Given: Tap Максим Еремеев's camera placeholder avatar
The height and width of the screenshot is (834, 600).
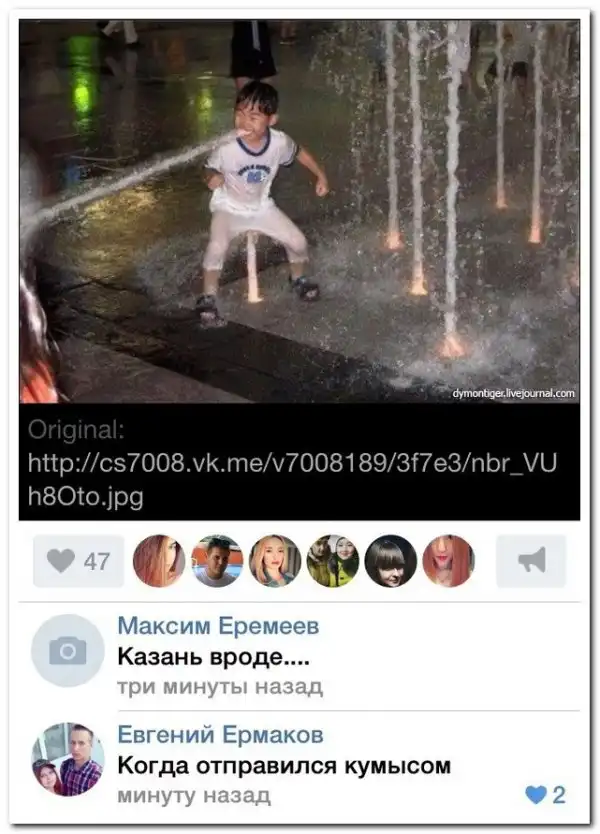Looking at the screenshot, I should click(x=67, y=651).
